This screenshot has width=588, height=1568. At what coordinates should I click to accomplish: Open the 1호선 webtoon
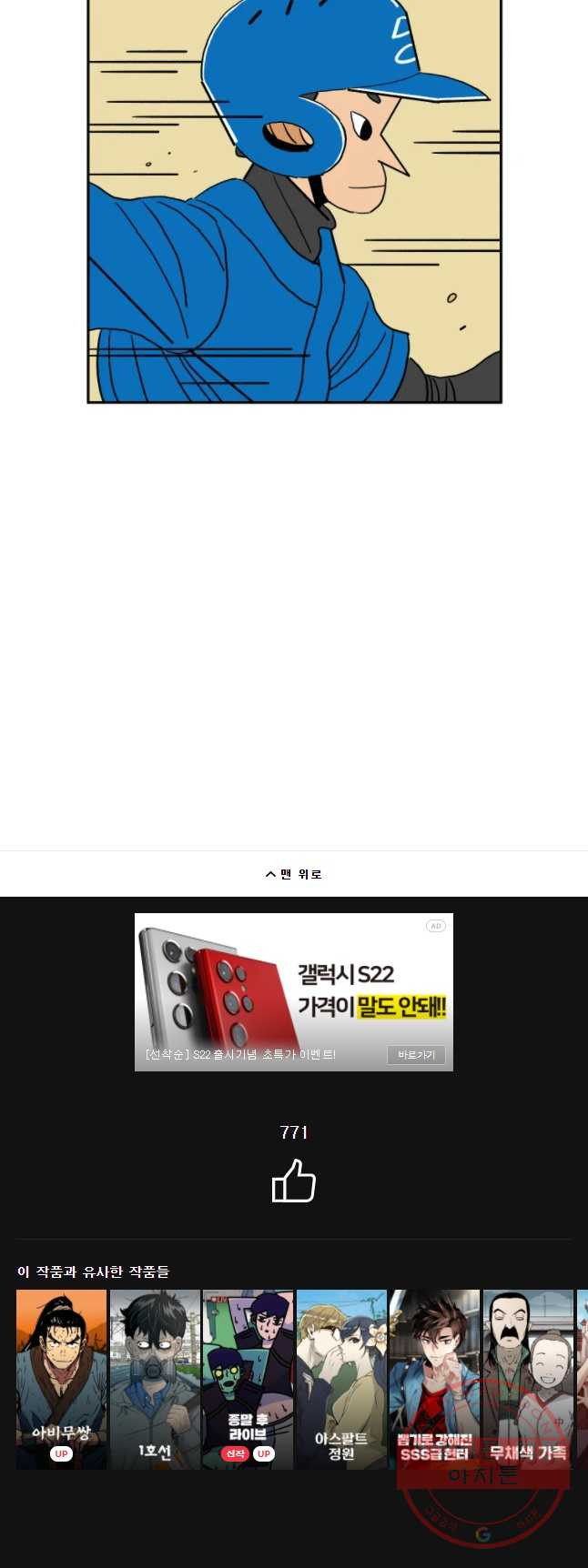(x=155, y=1378)
